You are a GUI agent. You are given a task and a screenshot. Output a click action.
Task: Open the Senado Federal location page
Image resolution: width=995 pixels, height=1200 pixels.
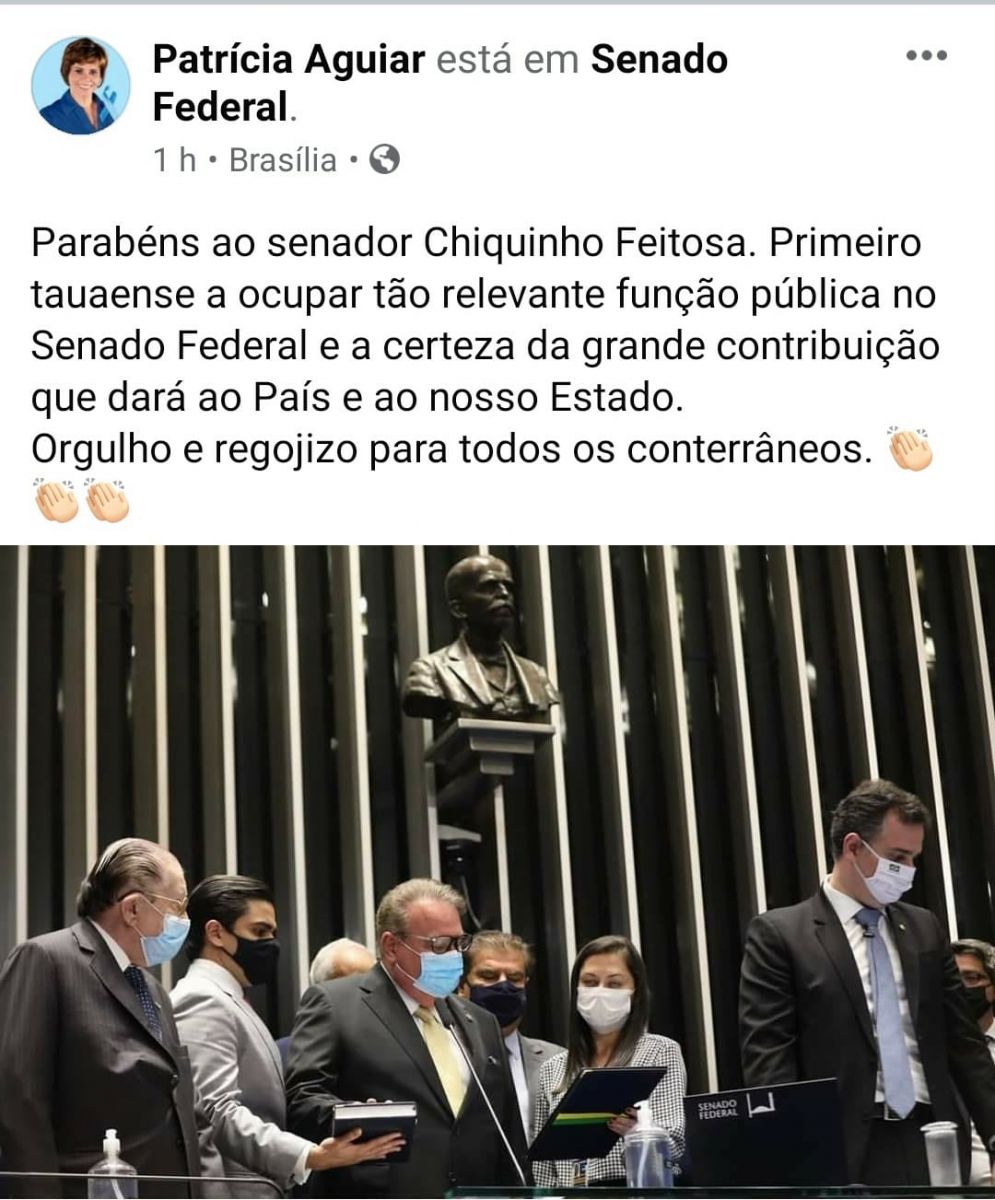pyautogui.click(x=658, y=60)
